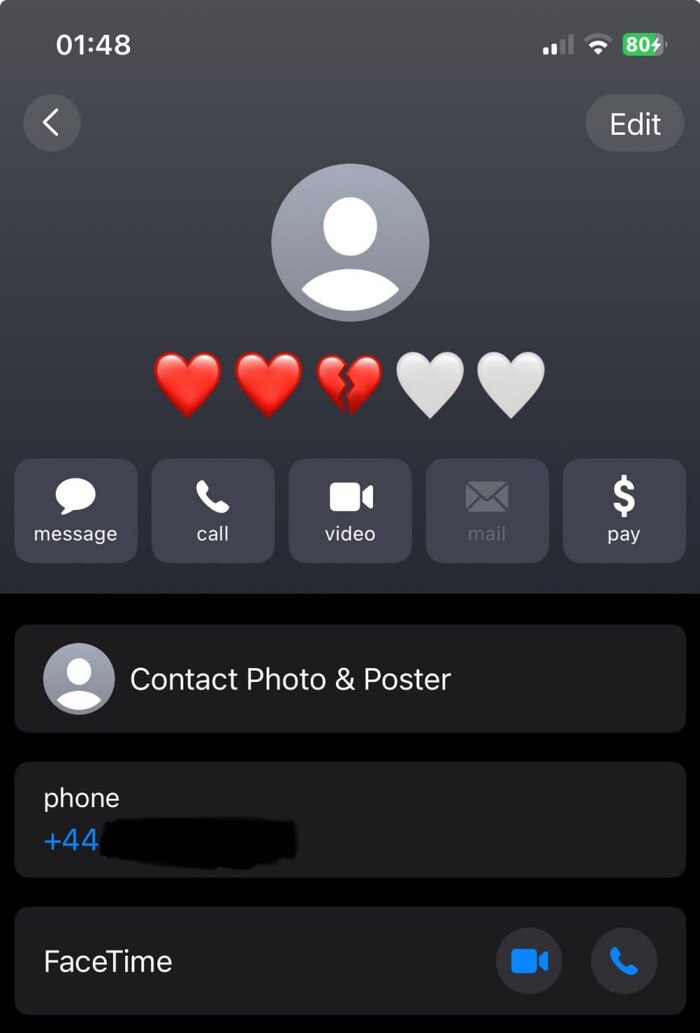Open the pay button with dollar sign
The height and width of the screenshot is (1033, 700).
click(623, 511)
